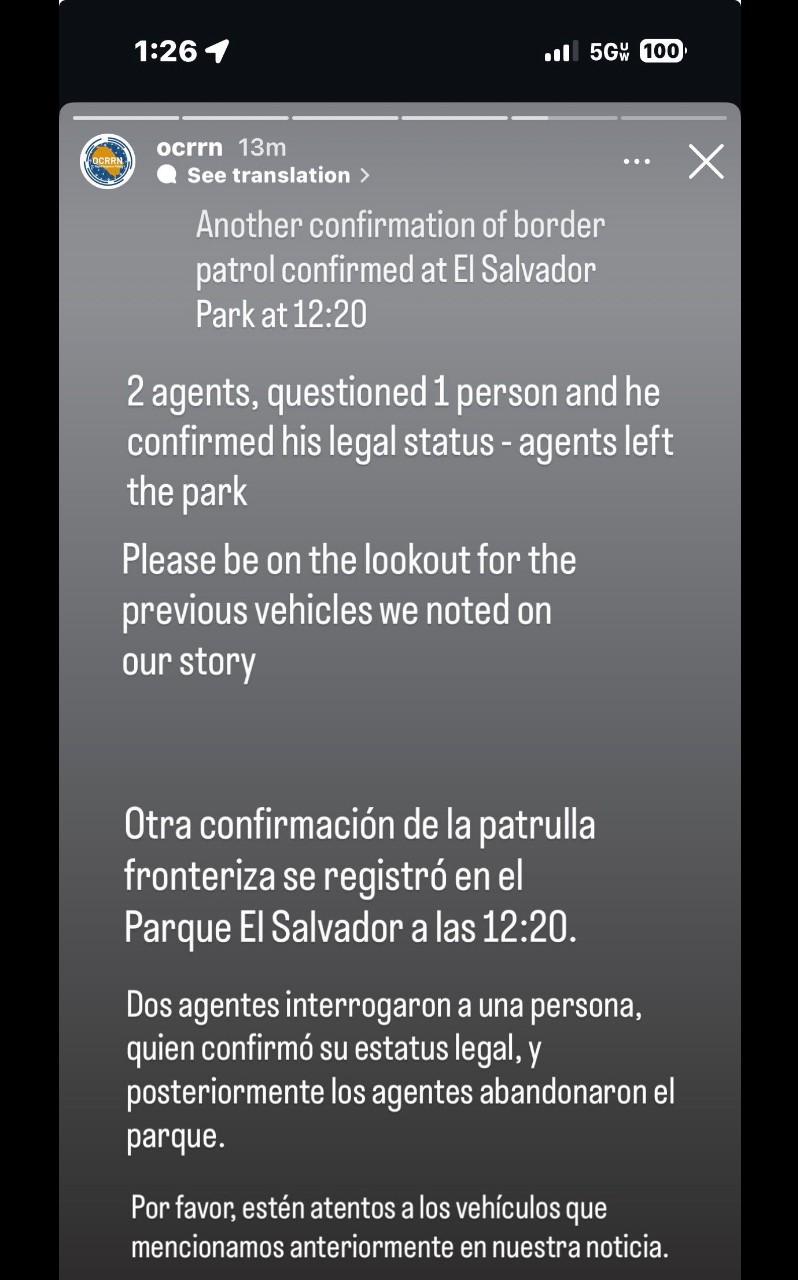Screen dimensions: 798x1280
Task: Tap See translation link
Action: (x=268, y=176)
